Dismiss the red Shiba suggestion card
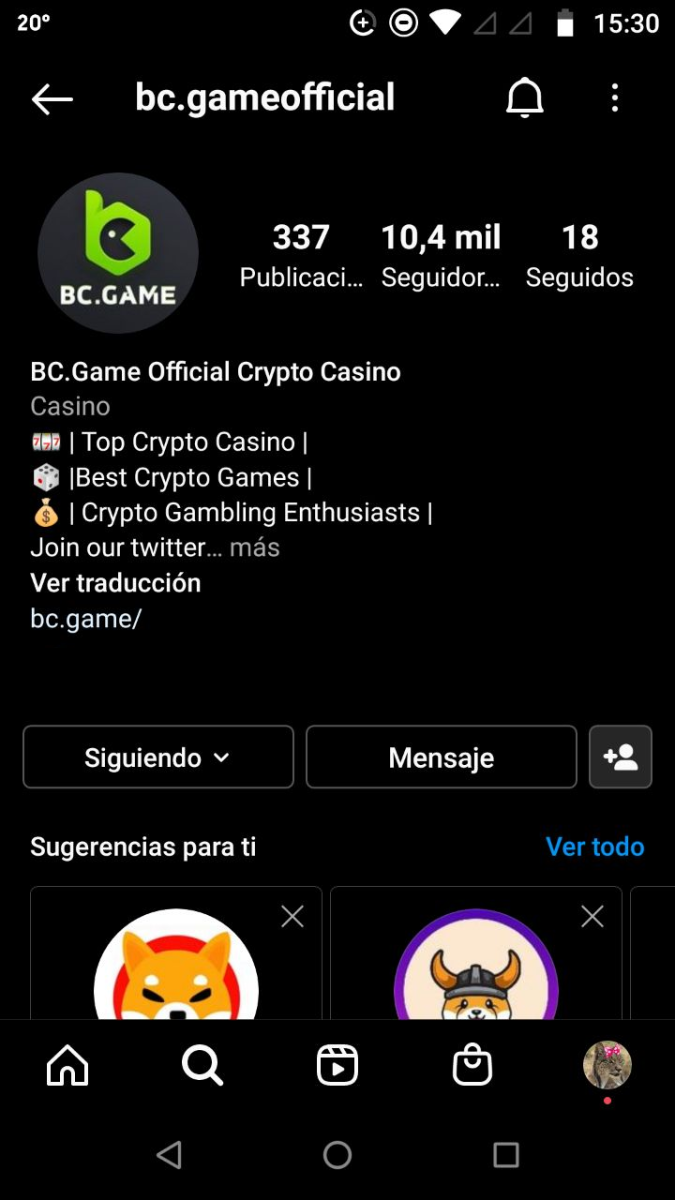This screenshot has height=1200, width=675. pyautogui.click(x=292, y=916)
